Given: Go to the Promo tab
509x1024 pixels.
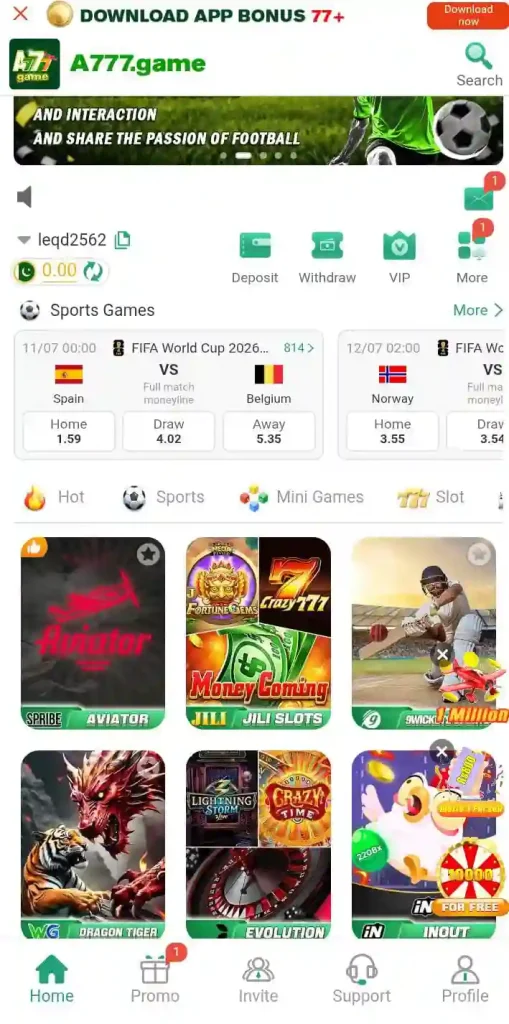Looking at the screenshot, I should (155, 978).
